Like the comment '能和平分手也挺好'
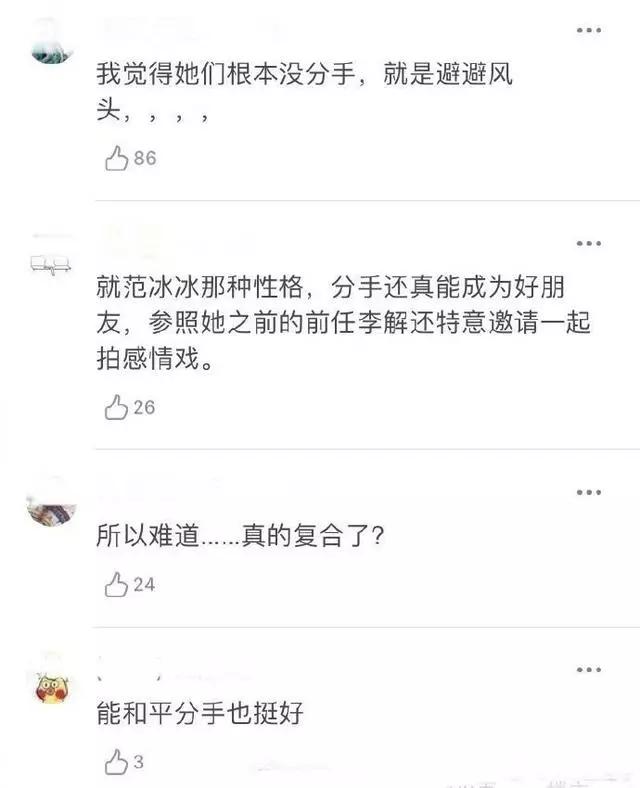640x788 pixels. (117, 763)
